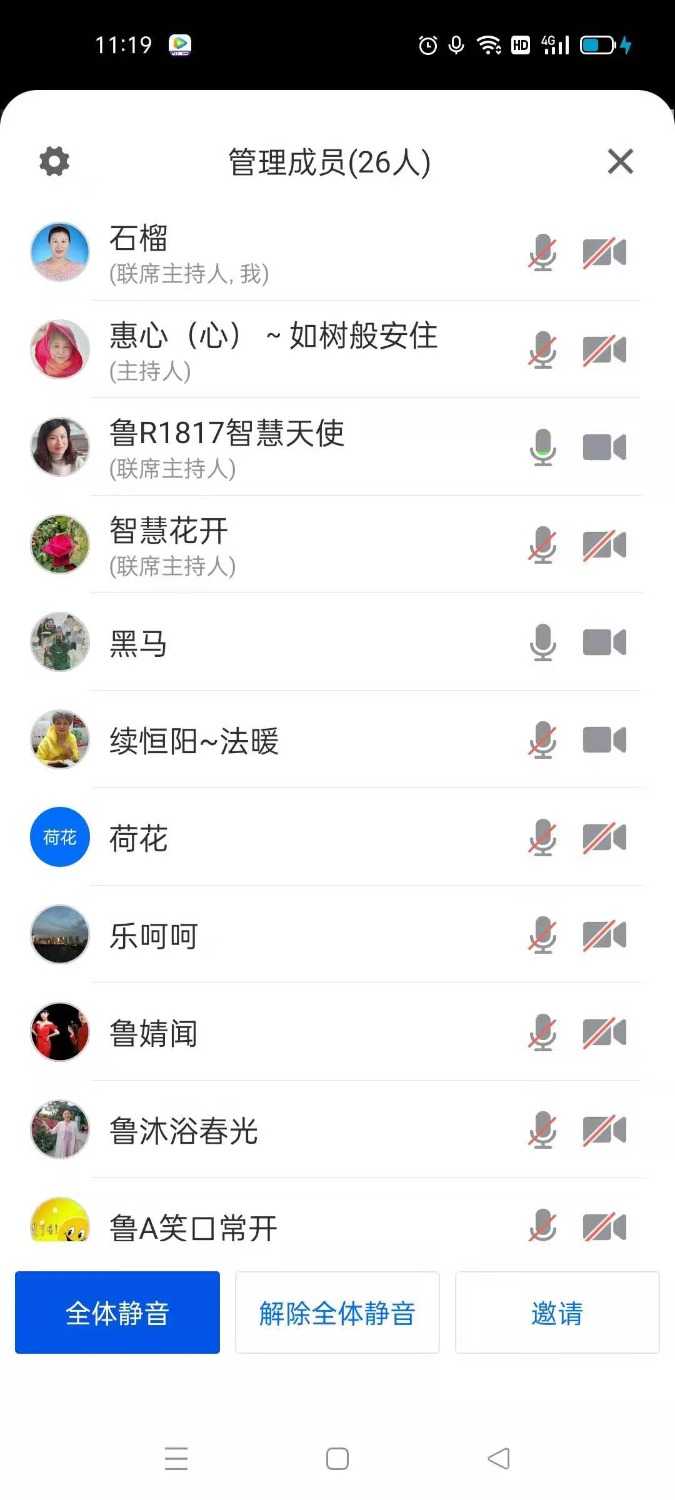Screen dimensions: 675x1500
Task: Open the settings gear icon
Action: pos(54,161)
